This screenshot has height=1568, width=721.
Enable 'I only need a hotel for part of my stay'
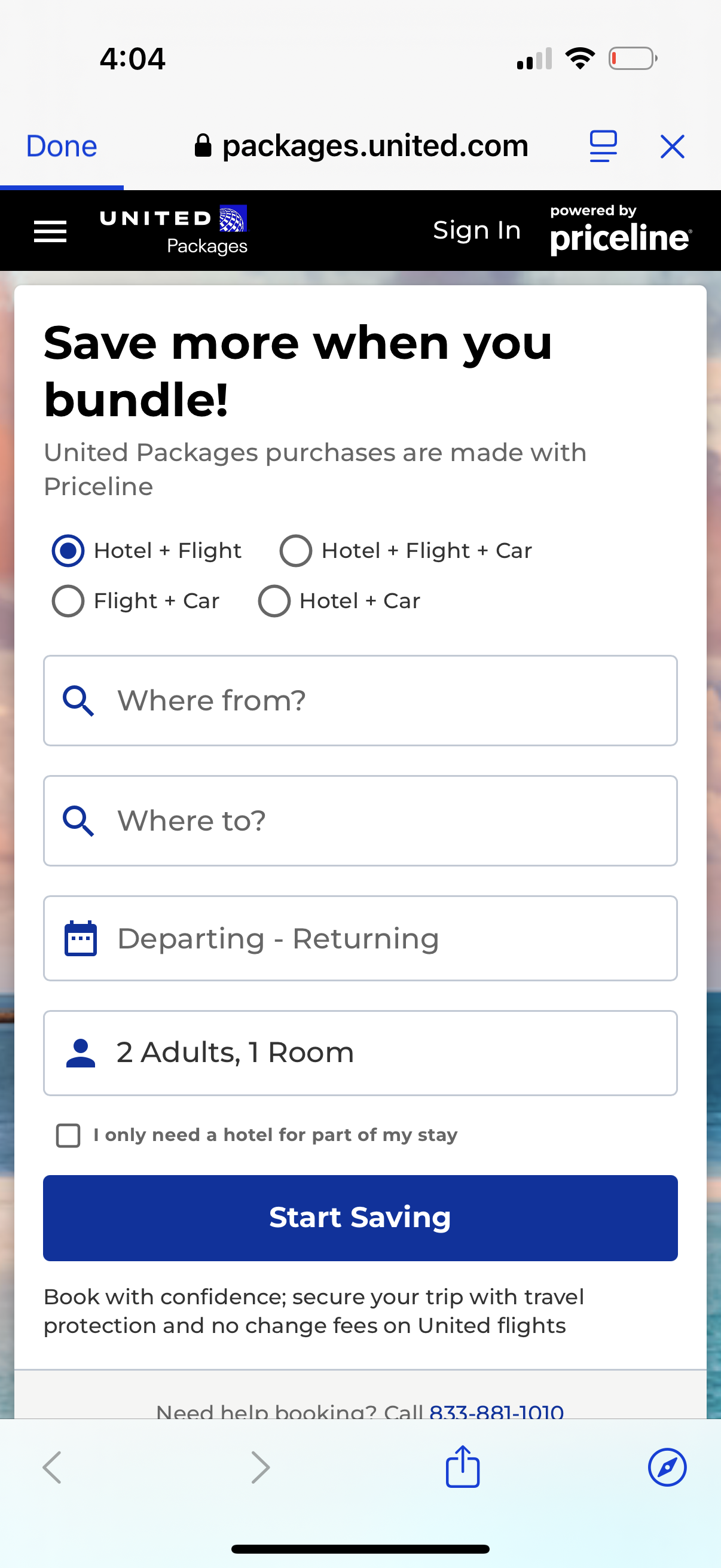68,1134
